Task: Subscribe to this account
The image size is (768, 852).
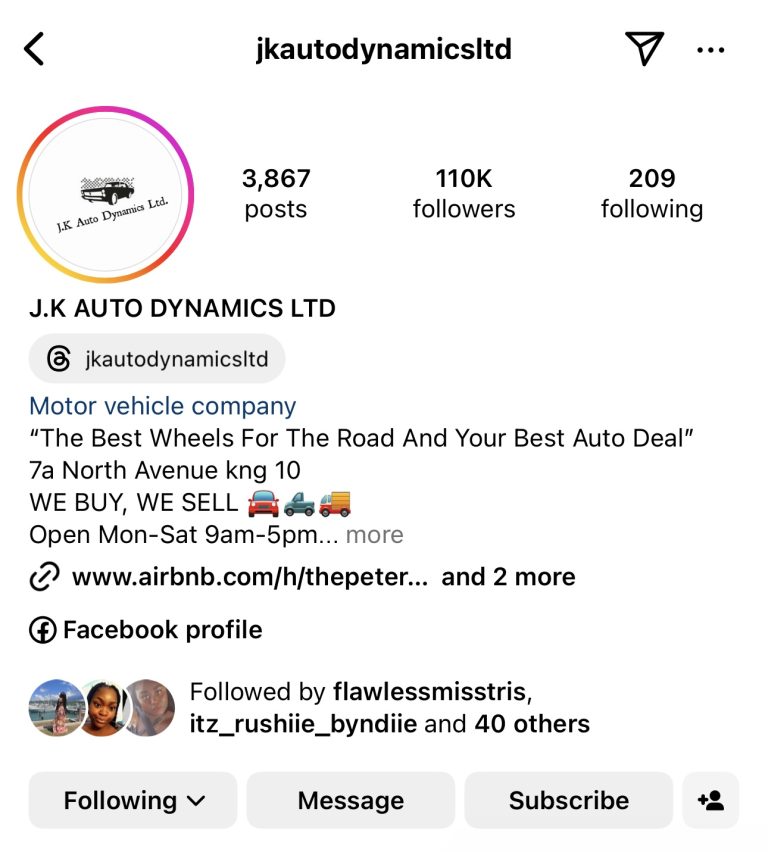Action: (x=568, y=800)
